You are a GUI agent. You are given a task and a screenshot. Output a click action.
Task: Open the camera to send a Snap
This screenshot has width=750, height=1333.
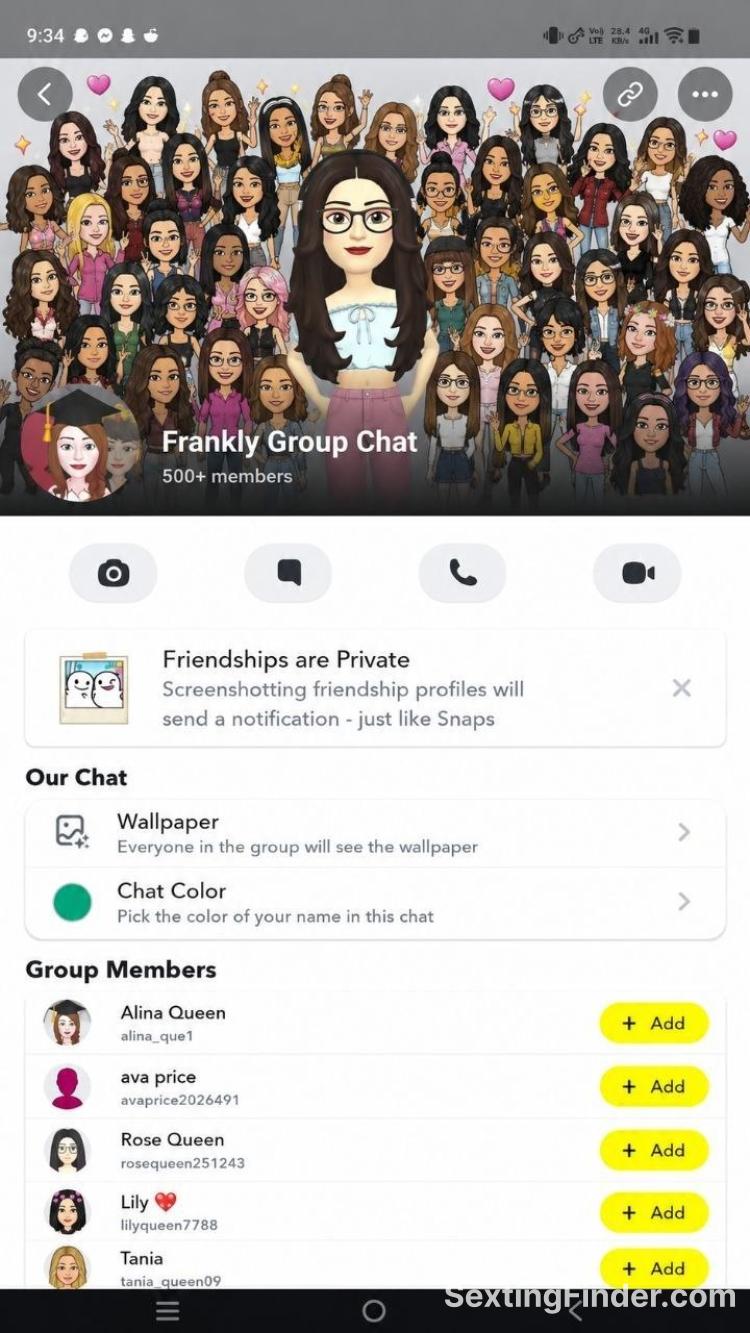click(113, 573)
